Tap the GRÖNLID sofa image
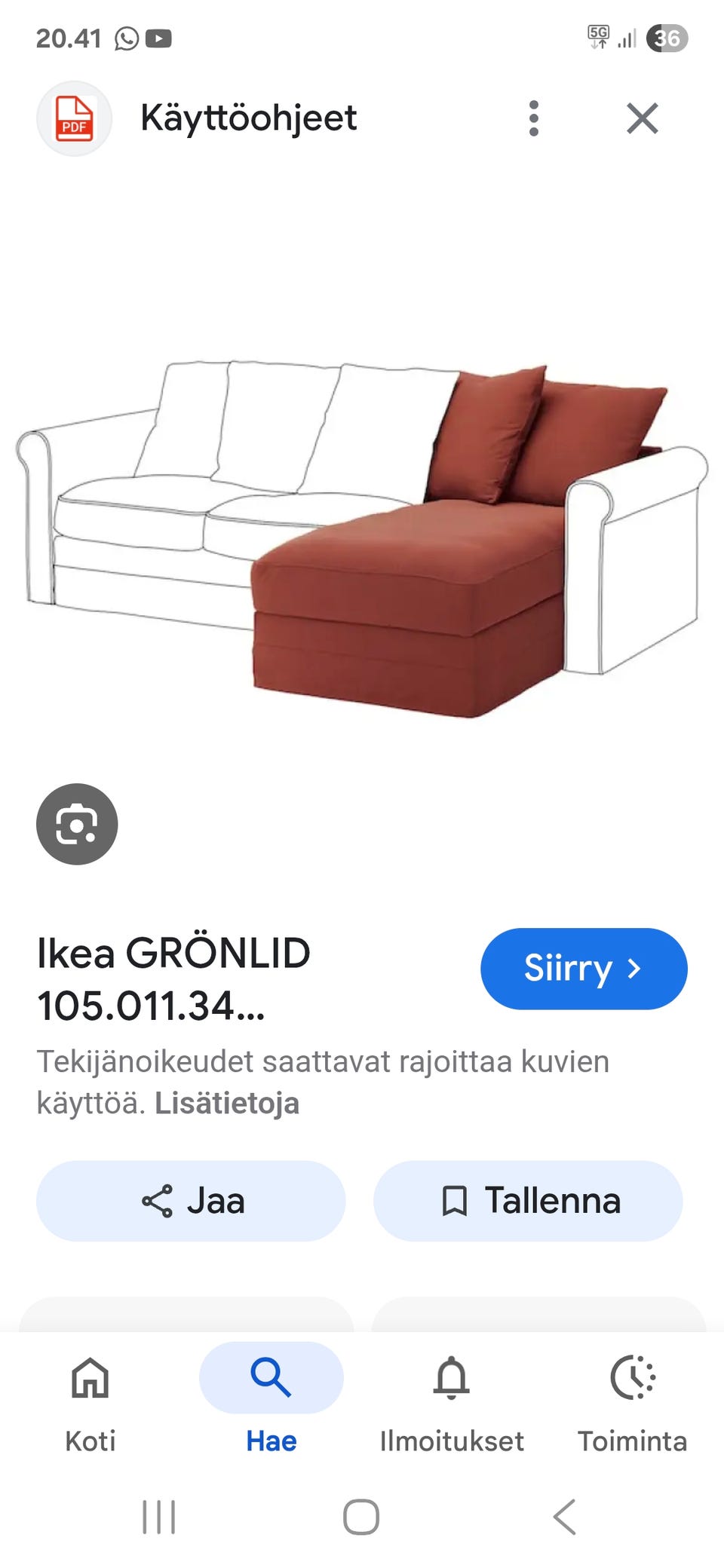 click(362, 528)
